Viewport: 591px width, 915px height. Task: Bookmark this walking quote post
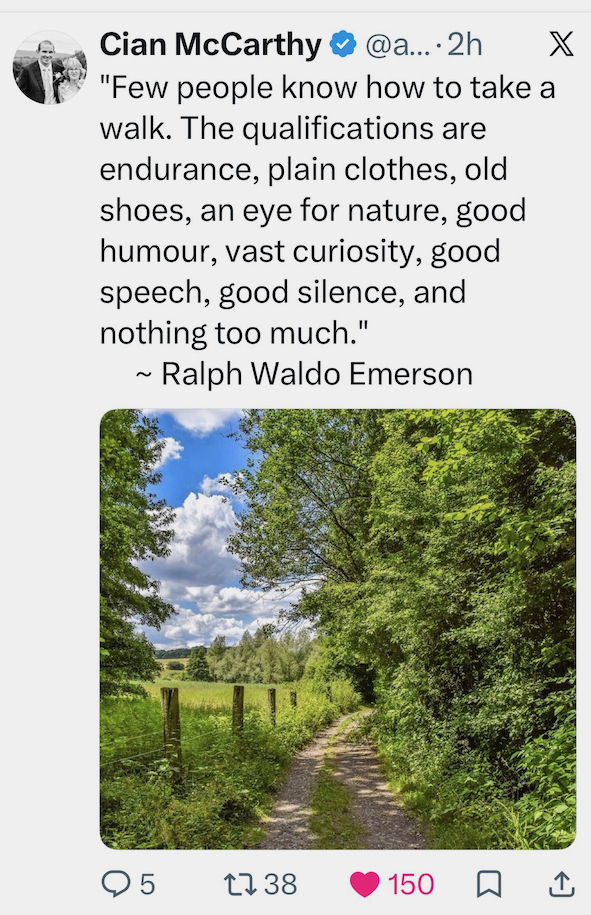coord(489,883)
